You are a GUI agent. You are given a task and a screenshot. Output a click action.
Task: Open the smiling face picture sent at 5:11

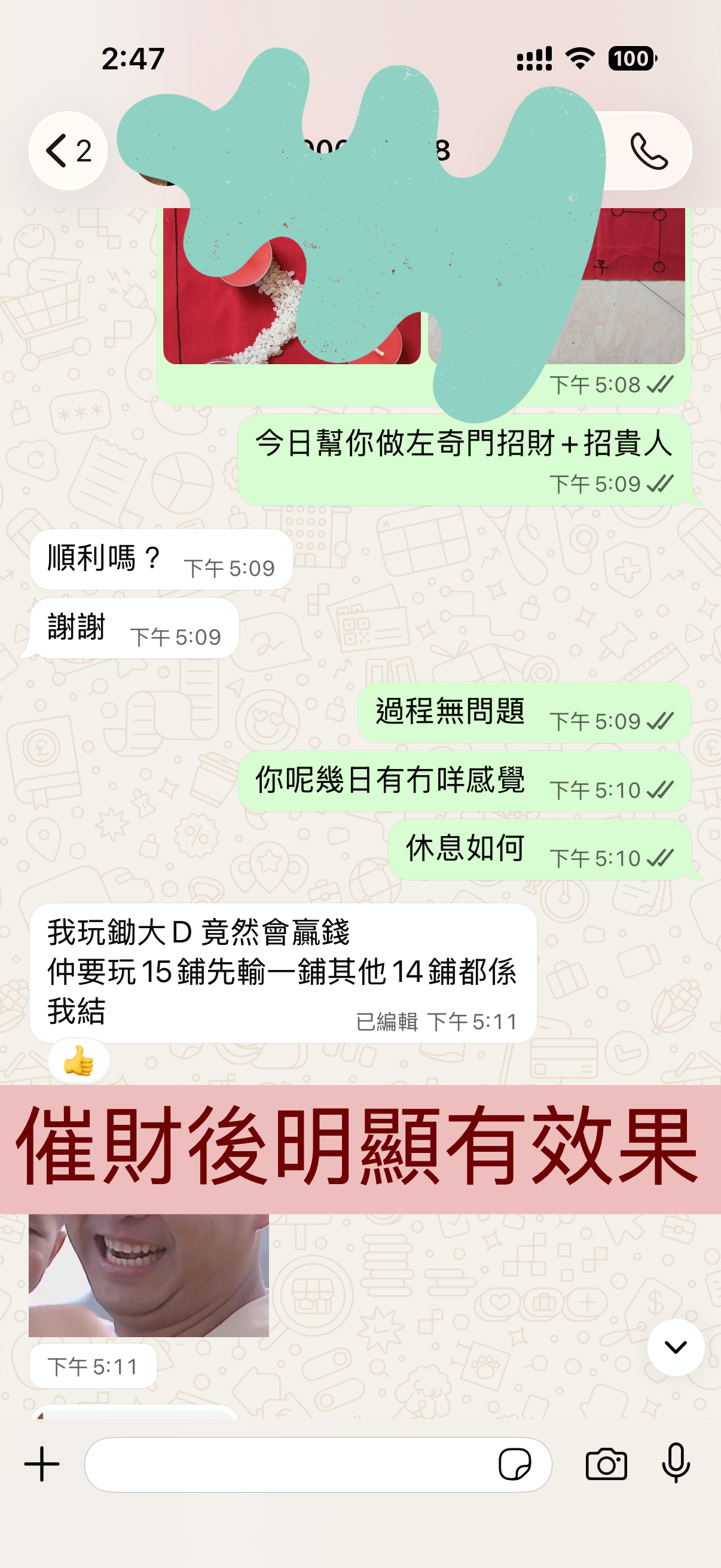pos(148,1274)
